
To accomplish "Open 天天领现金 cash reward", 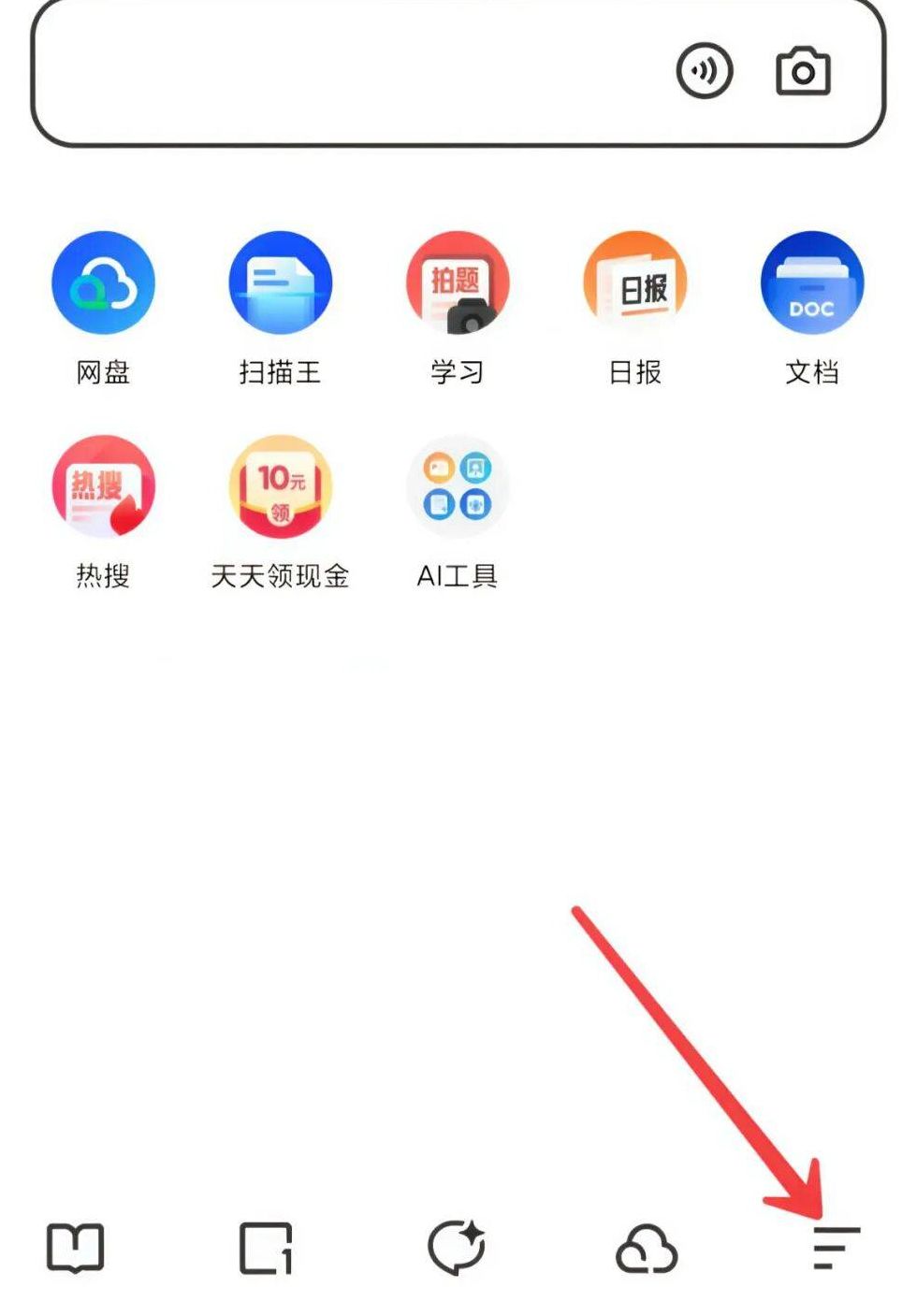I will [x=280, y=486].
